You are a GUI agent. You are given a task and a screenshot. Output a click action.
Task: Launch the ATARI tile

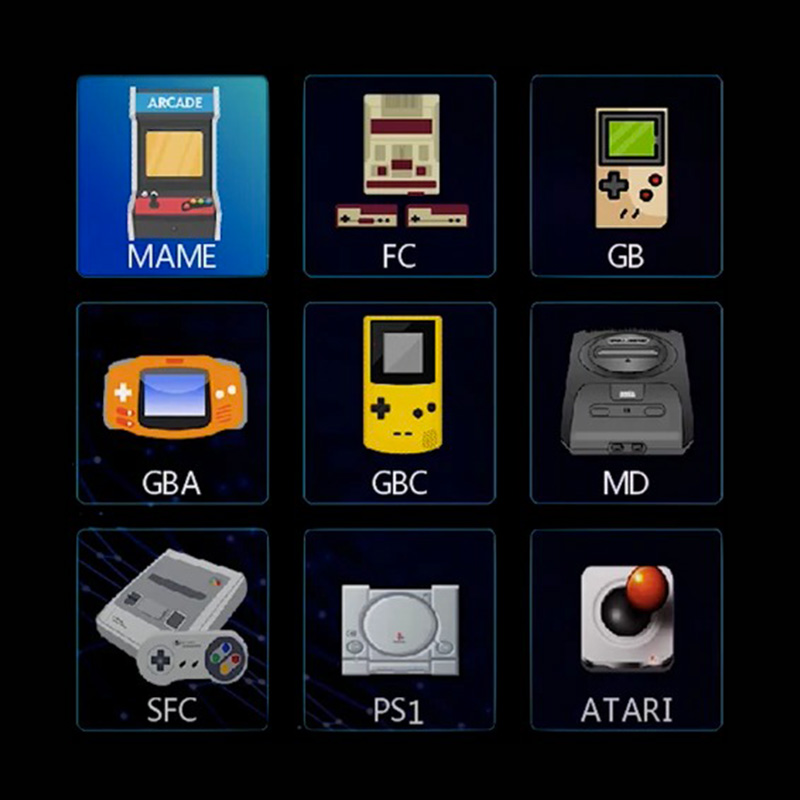click(x=626, y=629)
